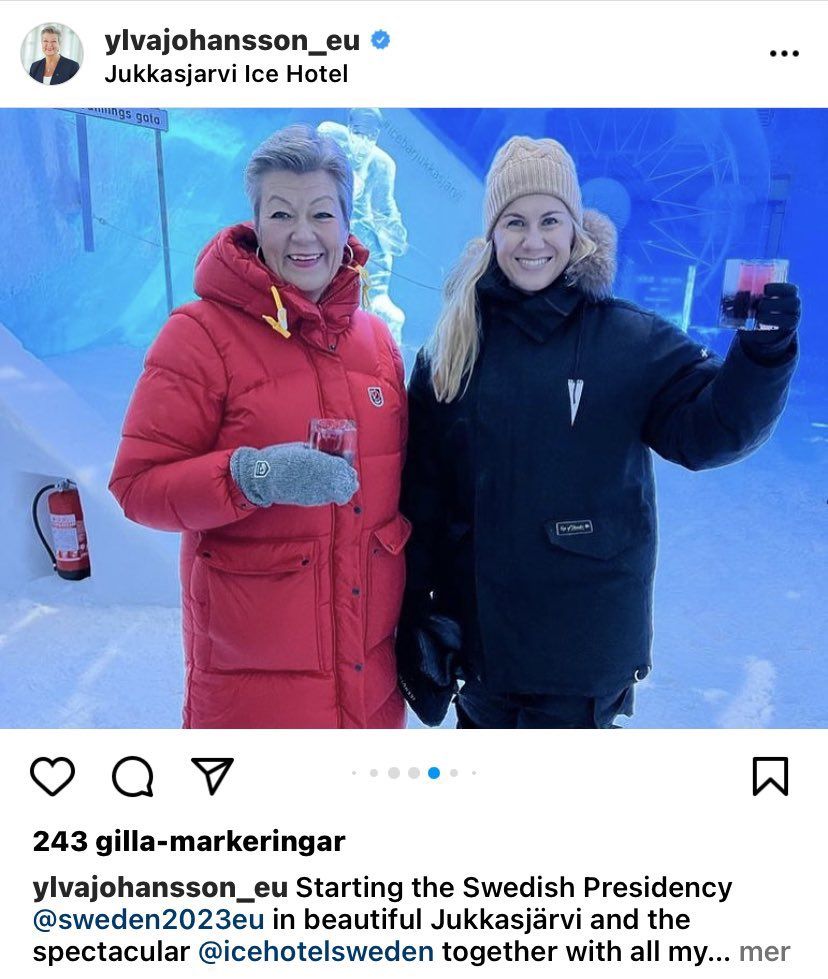The image size is (828, 979).
Task: View the 243 gilla-markeringar likes list
Action: (x=189, y=842)
